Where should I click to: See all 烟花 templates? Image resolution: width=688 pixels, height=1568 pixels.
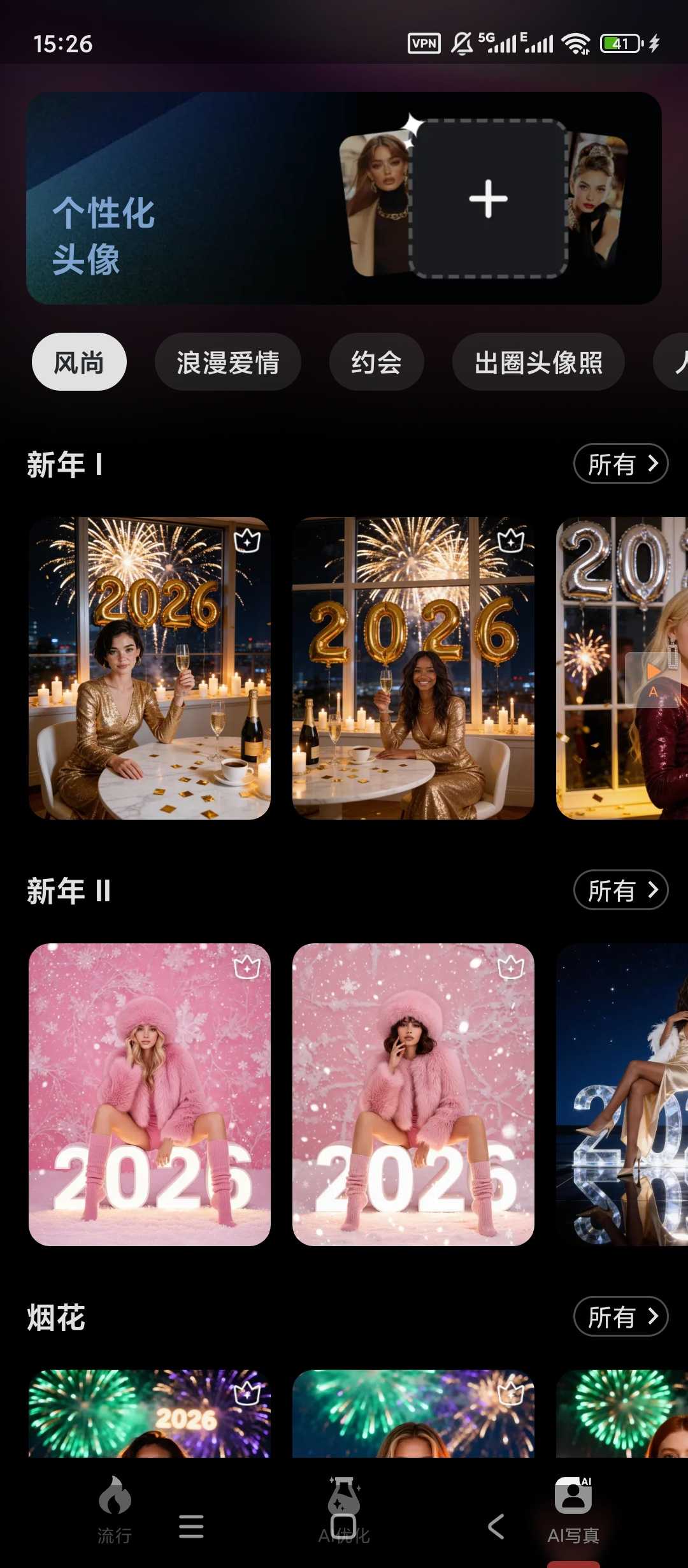620,1317
